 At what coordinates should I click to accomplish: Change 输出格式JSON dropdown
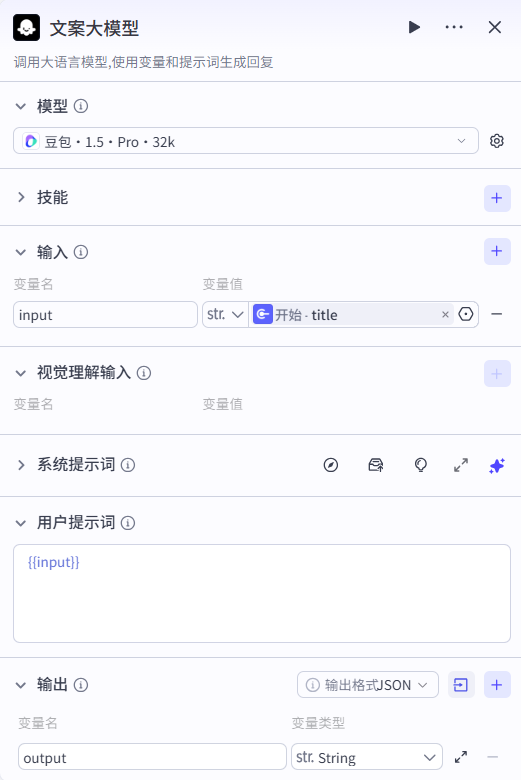tap(368, 685)
